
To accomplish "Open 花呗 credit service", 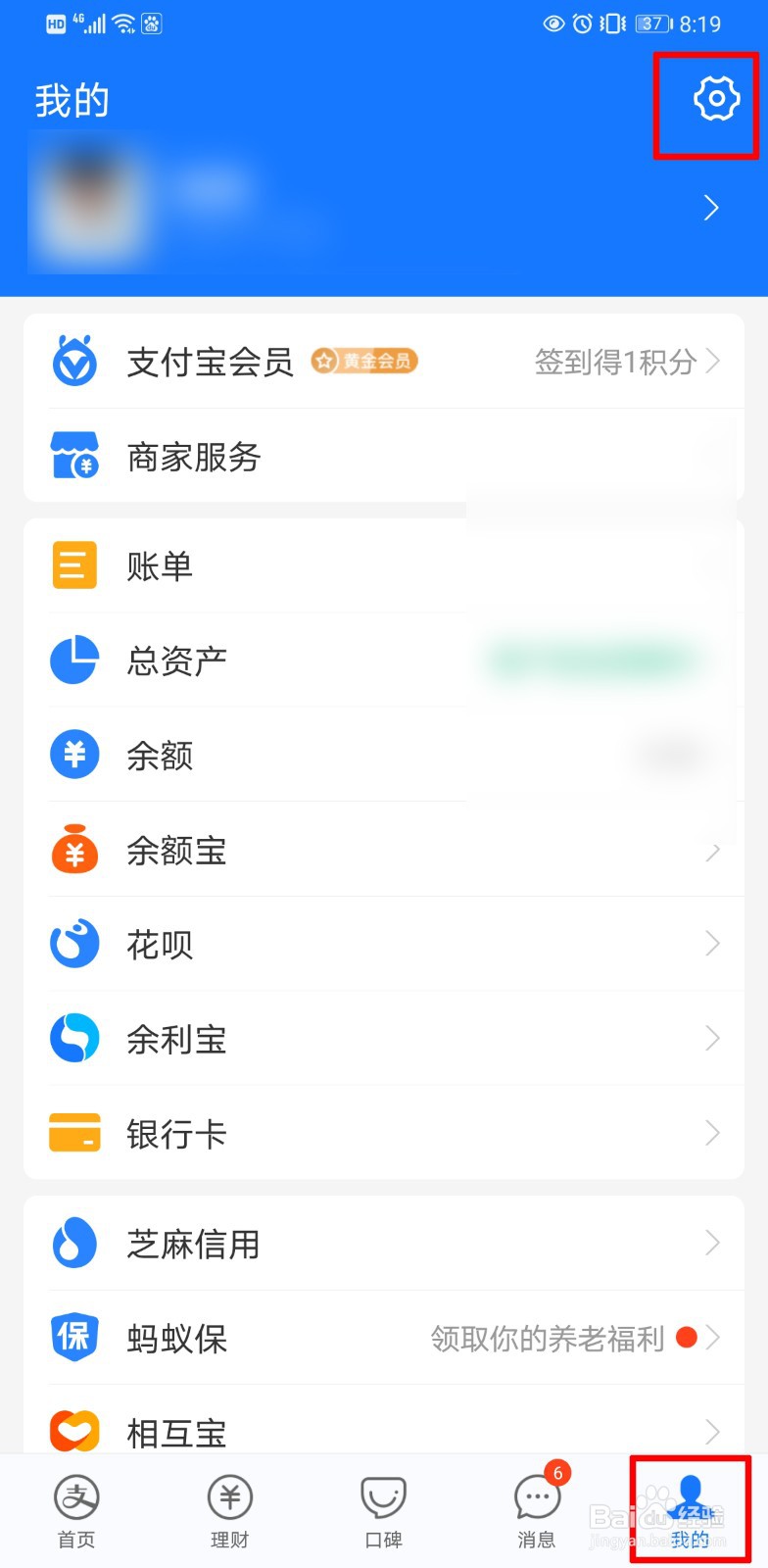I will (162, 945).
